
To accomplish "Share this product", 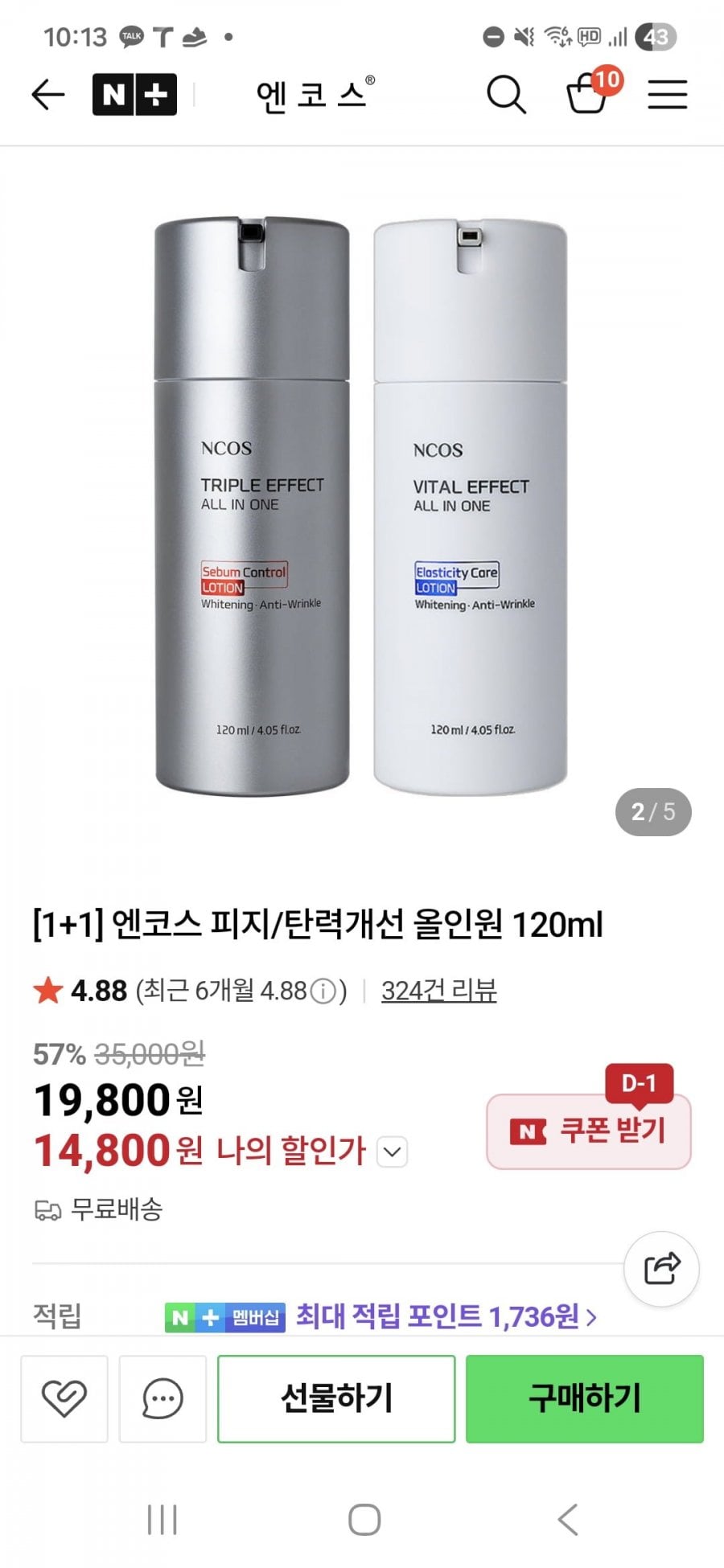I will click(661, 1269).
